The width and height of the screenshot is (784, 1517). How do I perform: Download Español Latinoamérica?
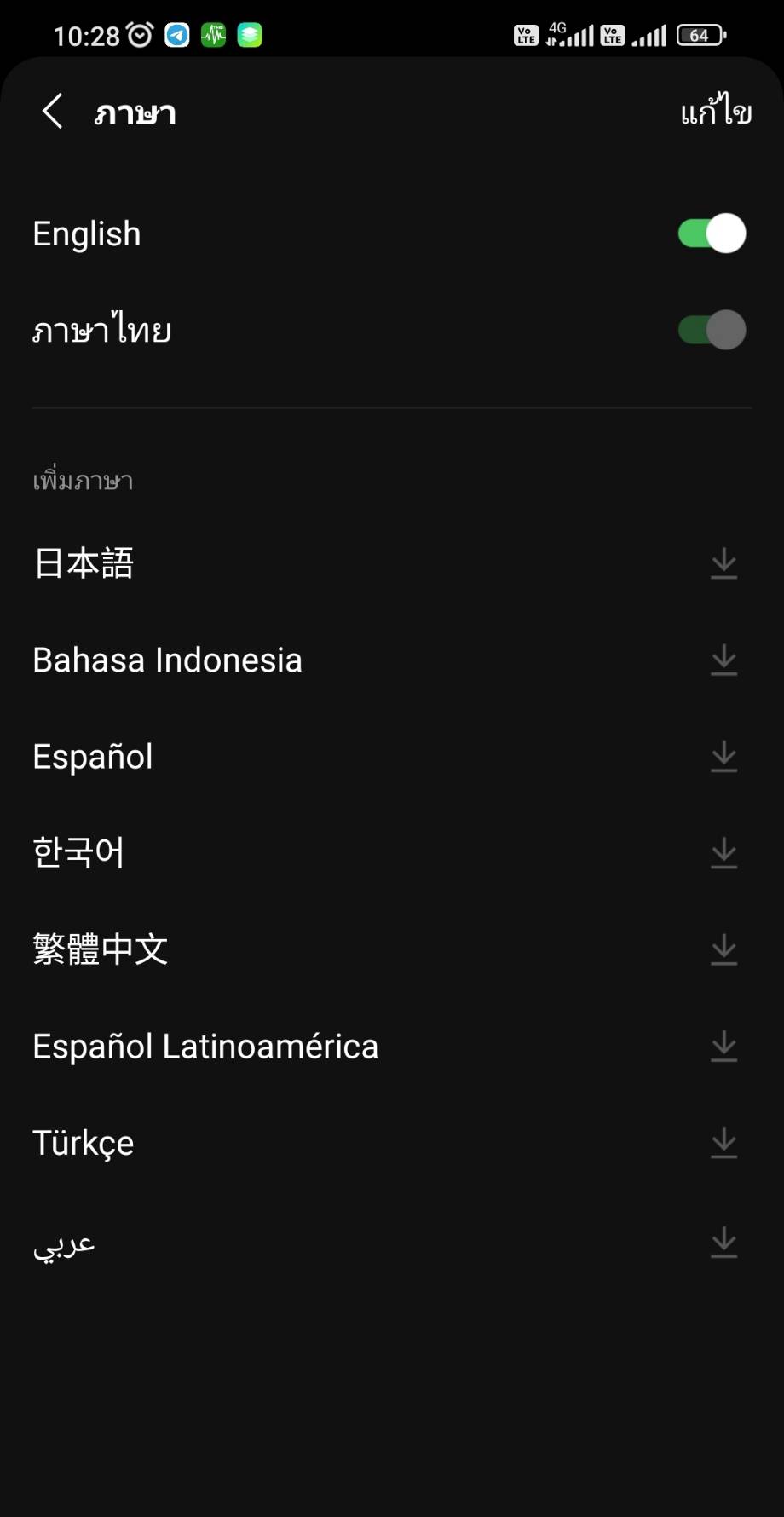[723, 1047]
